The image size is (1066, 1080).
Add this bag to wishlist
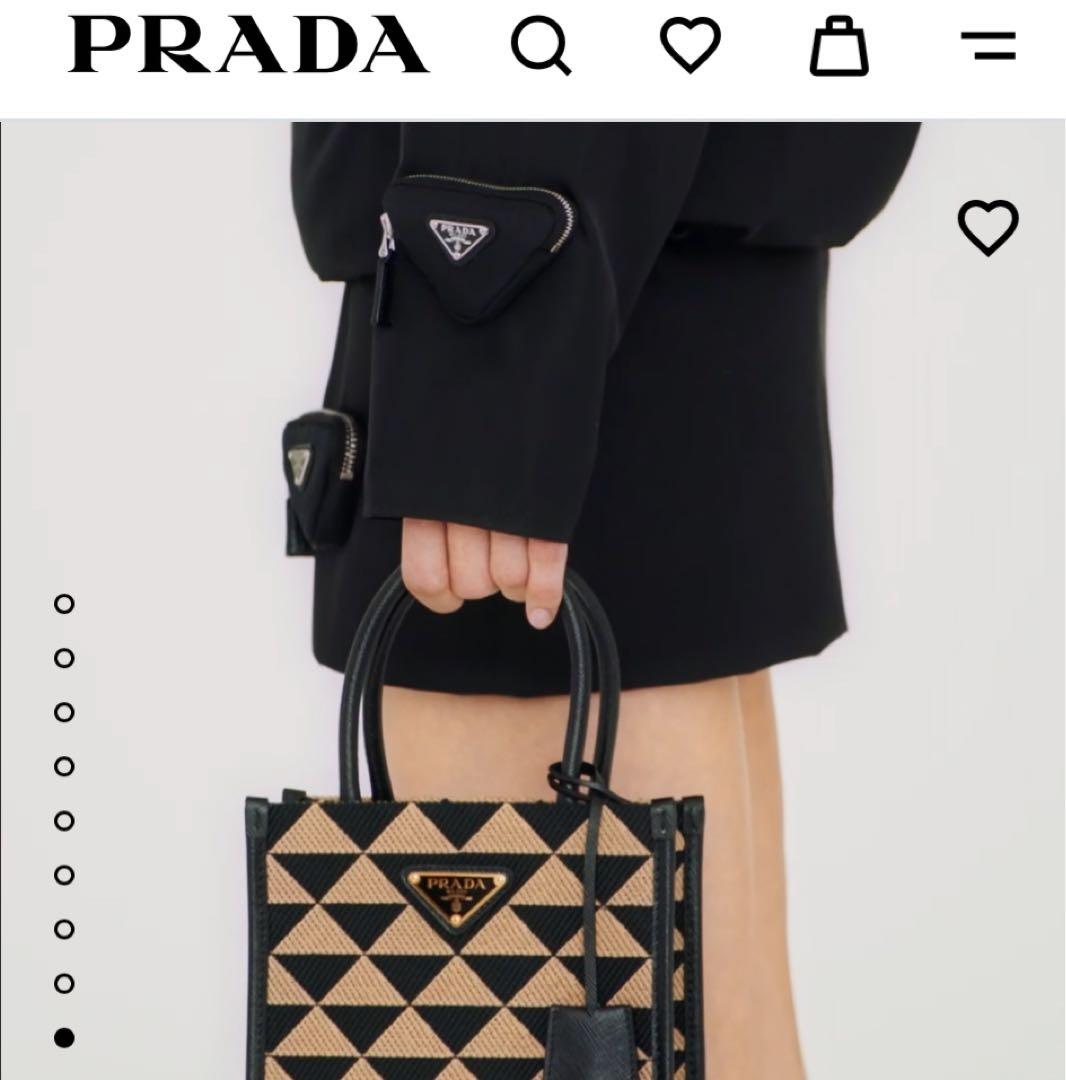pos(988,227)
